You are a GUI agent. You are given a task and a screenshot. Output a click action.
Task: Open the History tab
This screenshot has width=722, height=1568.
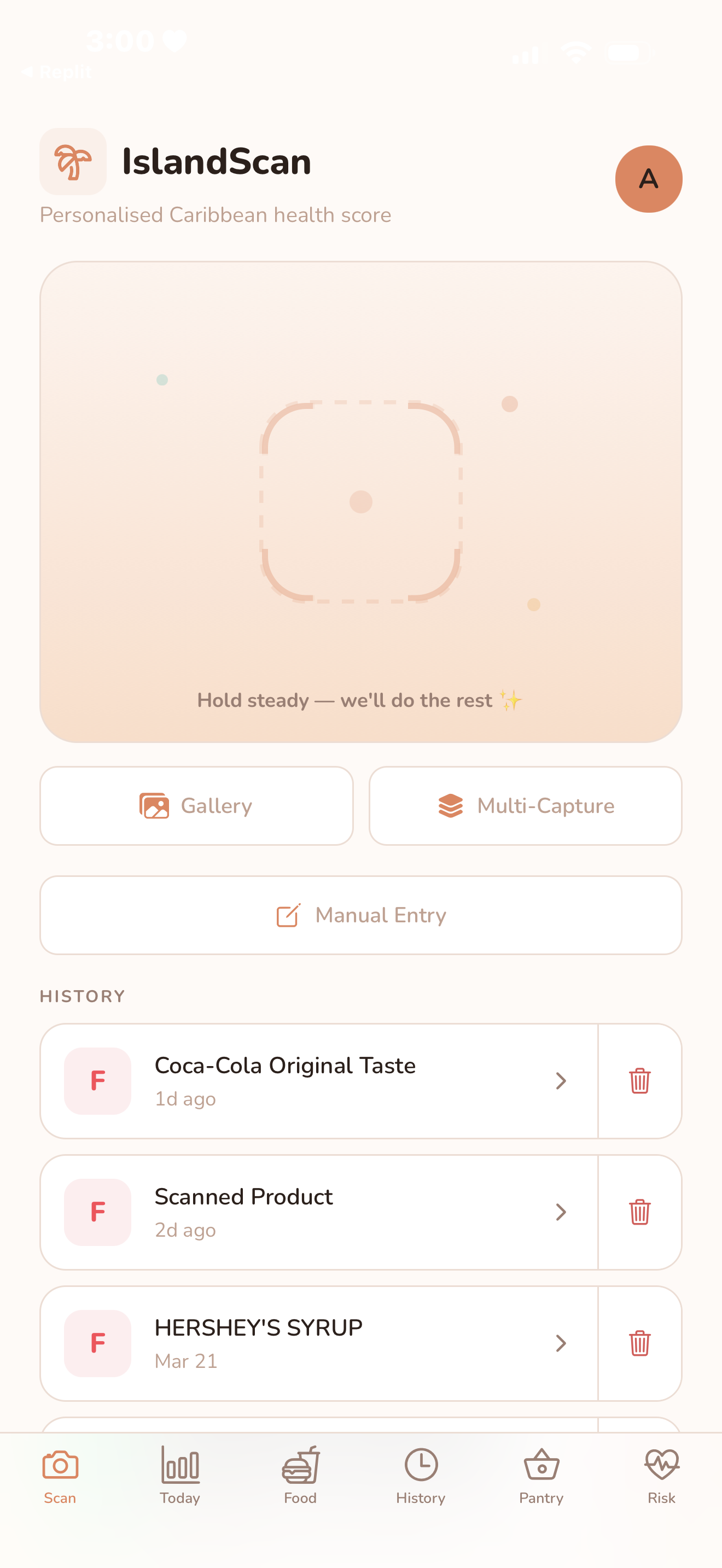tap(421, 1476)
